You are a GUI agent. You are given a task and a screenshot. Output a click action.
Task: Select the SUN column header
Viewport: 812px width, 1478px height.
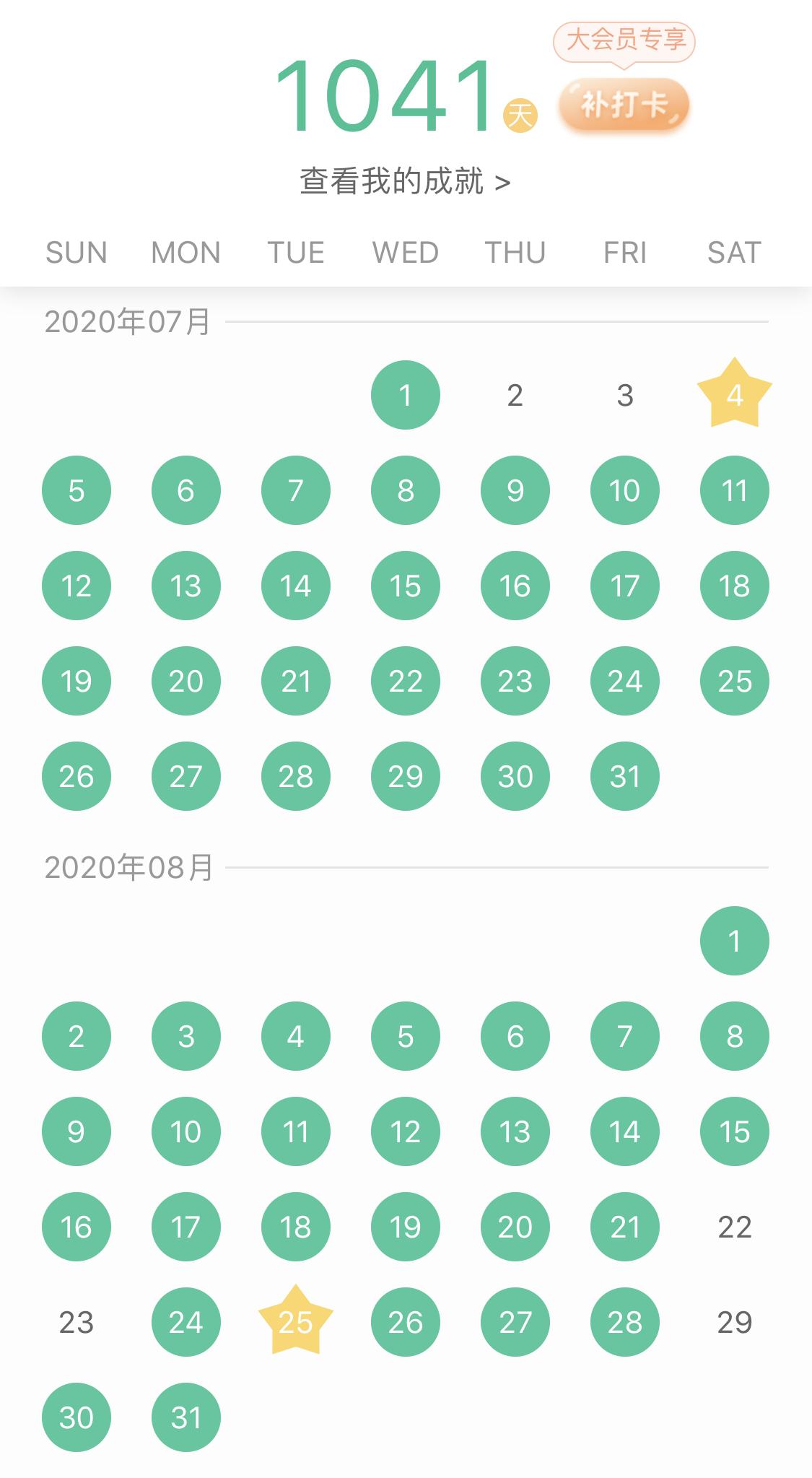click(76, 252)
